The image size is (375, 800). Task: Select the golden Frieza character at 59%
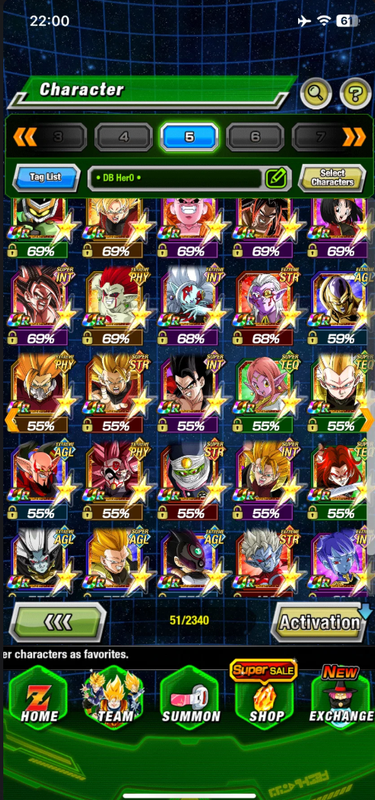point(339,308)
